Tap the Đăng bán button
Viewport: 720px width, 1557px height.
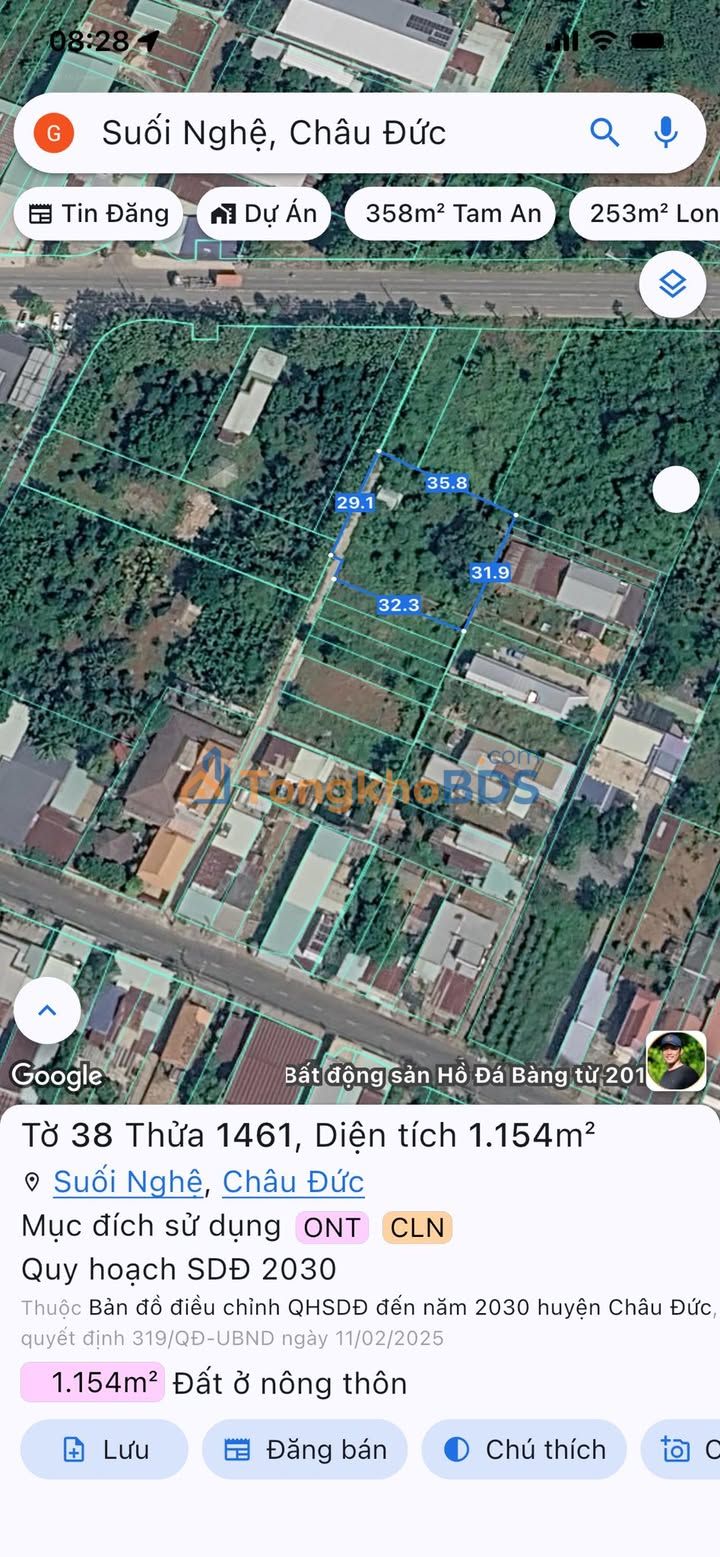click(x=305, y=1449)
